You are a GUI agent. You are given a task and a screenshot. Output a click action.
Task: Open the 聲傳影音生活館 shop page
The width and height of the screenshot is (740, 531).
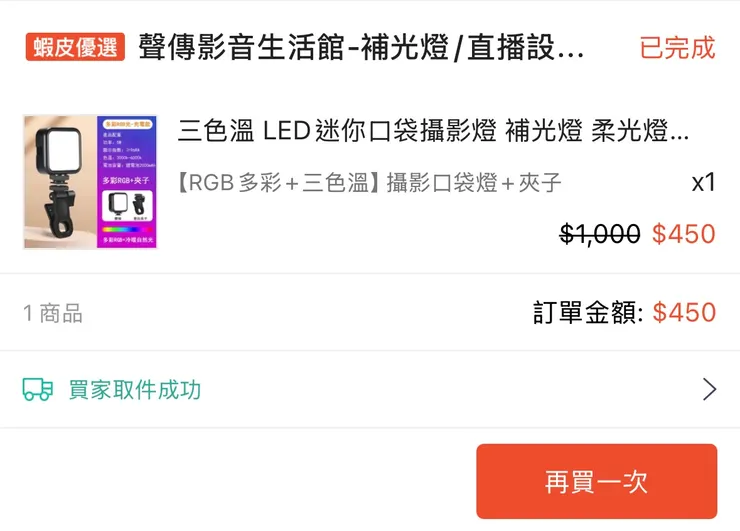[x=360, y=47]
